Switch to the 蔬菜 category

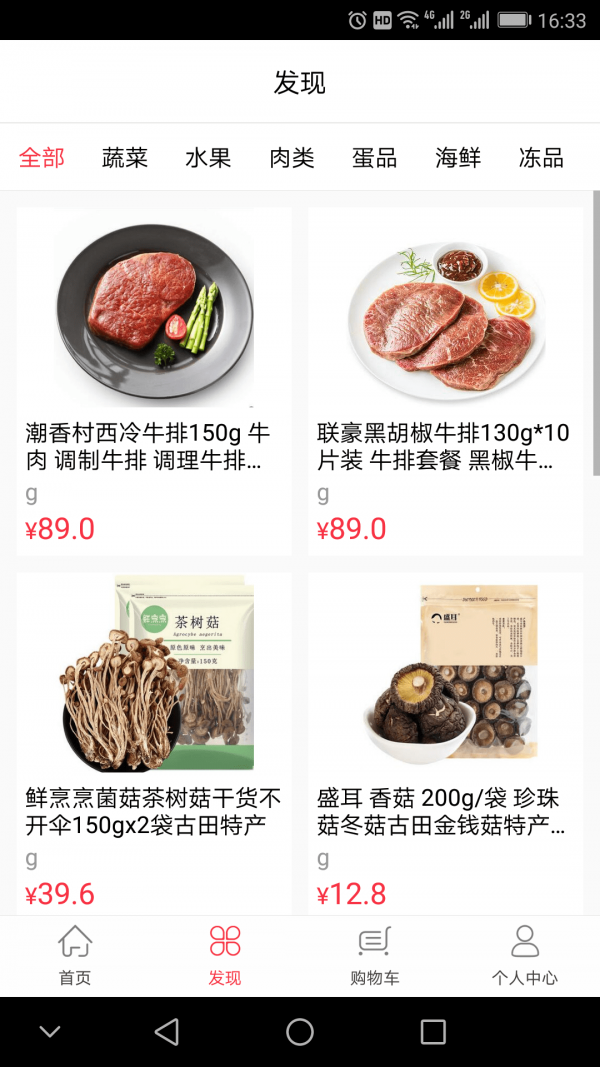pyautogui.click(x=125, y=157)
